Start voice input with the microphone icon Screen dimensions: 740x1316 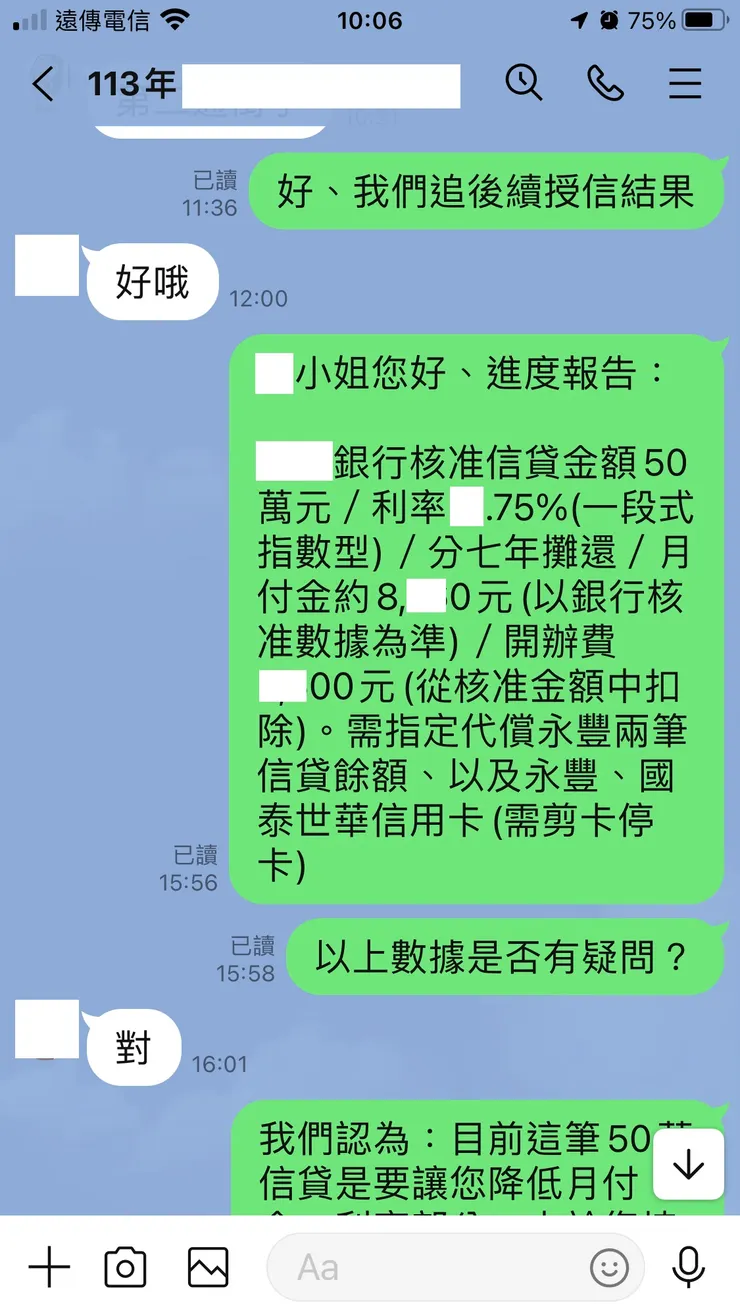(x=687, y=1267)
